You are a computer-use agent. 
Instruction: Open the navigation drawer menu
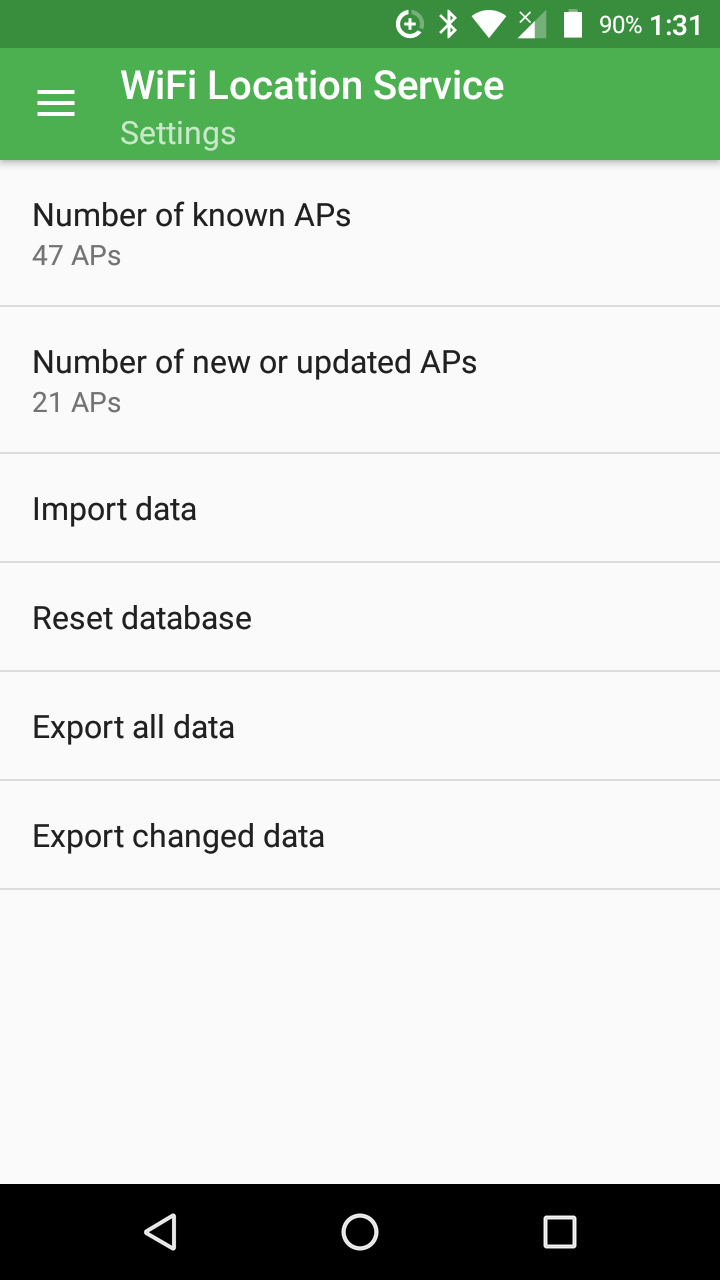(56, 103)
